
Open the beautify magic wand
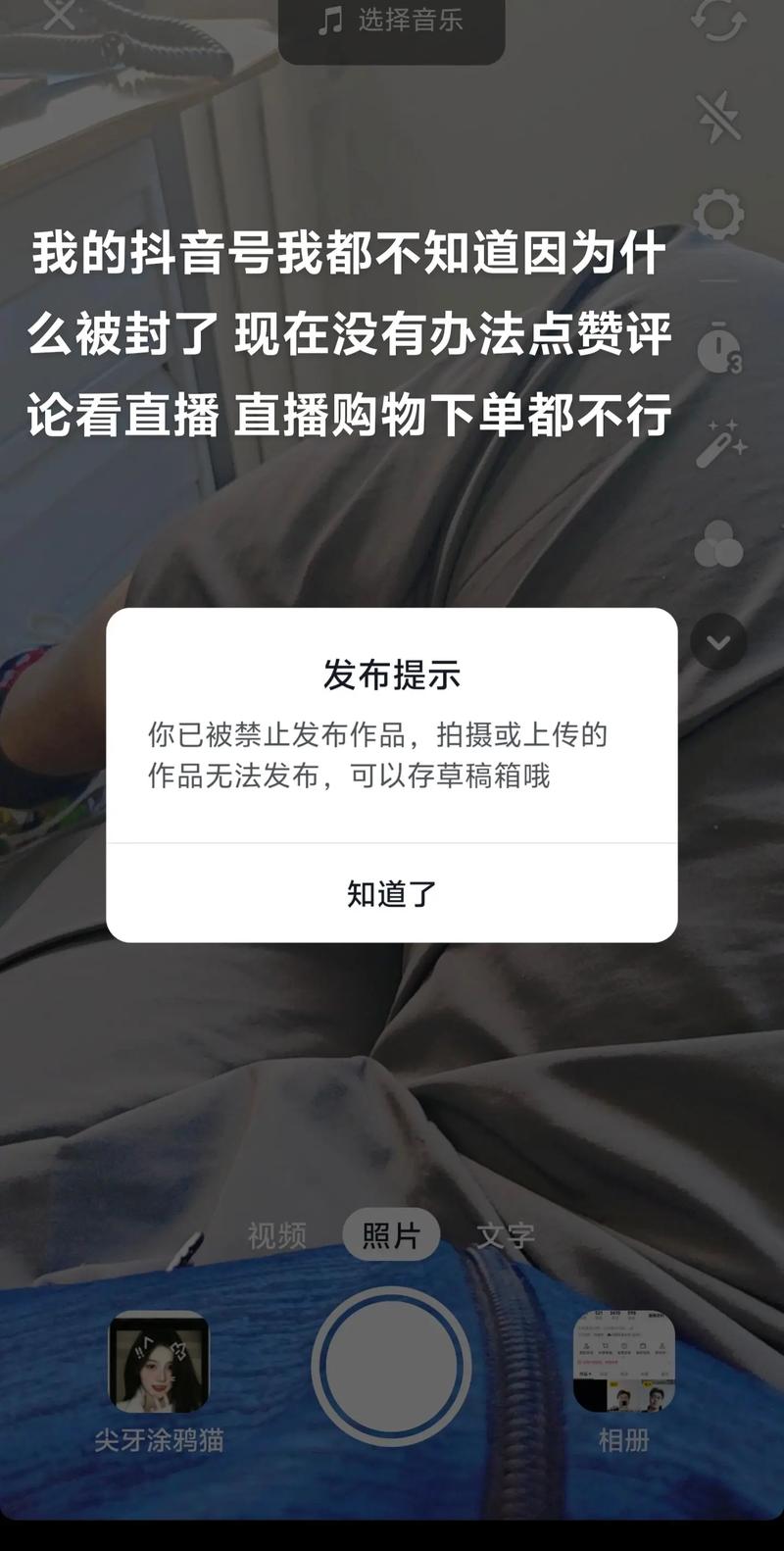click(x=720, y=444)
